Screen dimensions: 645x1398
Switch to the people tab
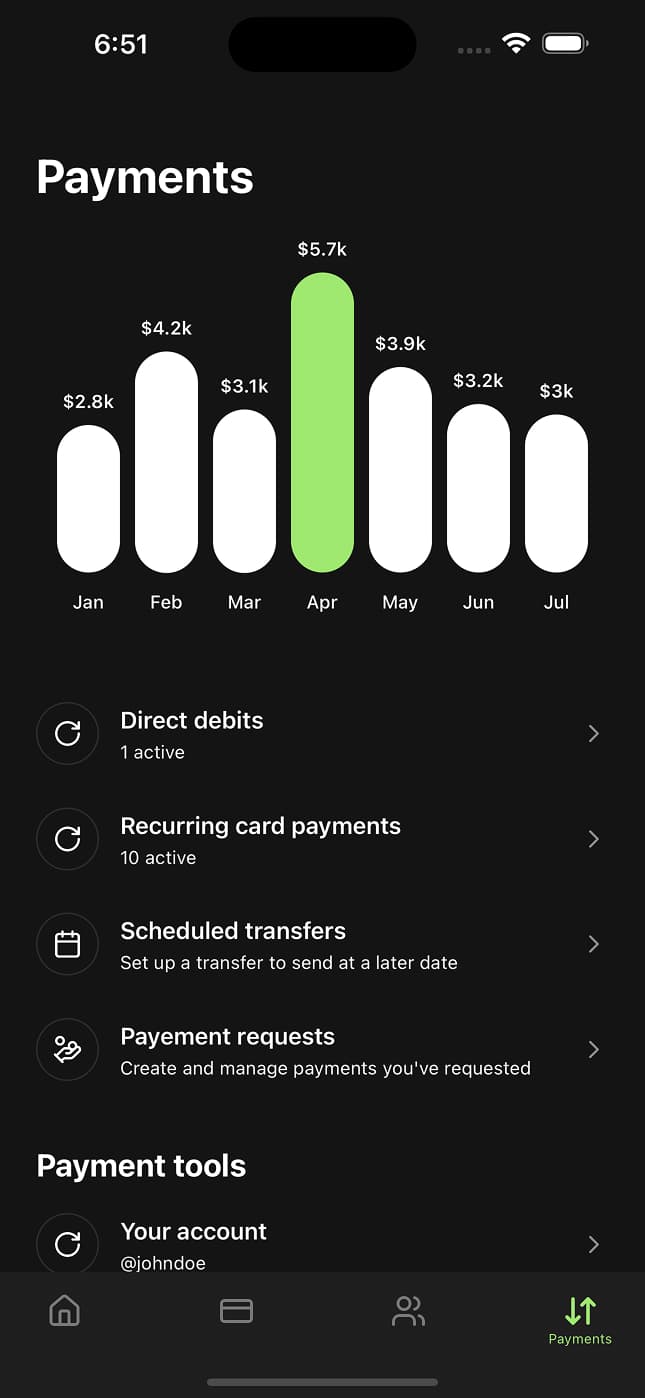pos(408,1310)
